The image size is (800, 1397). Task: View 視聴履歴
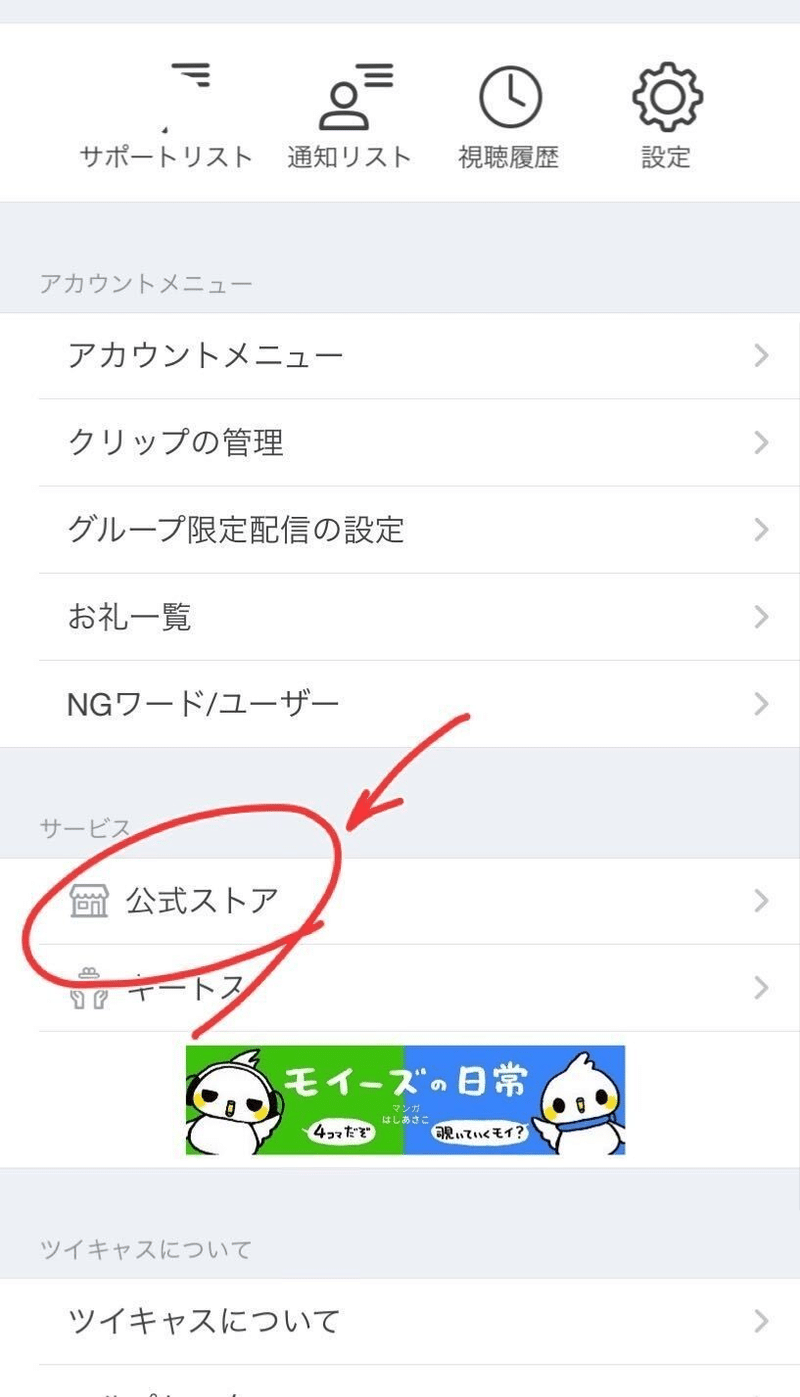[x=509, y=115]
